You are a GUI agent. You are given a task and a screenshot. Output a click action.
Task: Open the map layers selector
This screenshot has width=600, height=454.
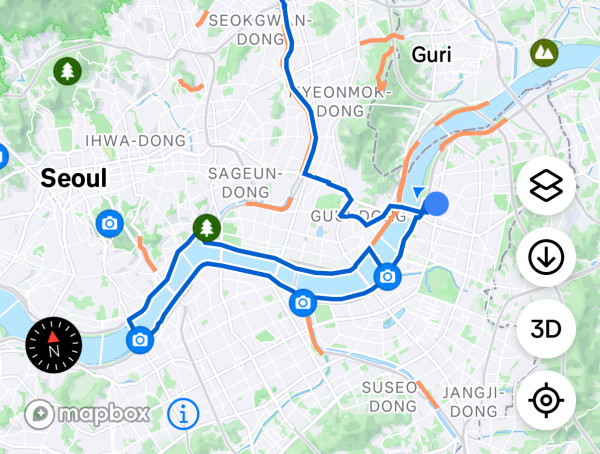[x=547, y=185]
